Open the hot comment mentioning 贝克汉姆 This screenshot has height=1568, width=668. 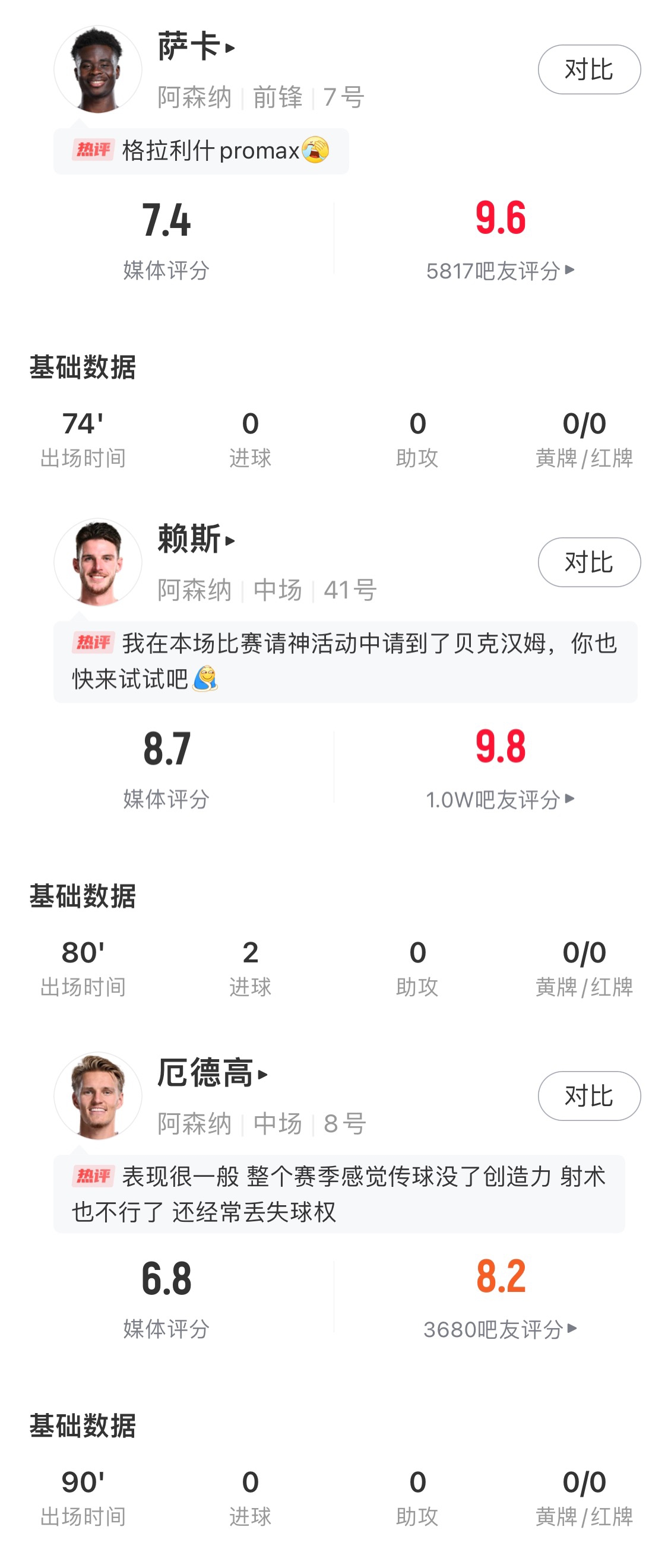344,661
